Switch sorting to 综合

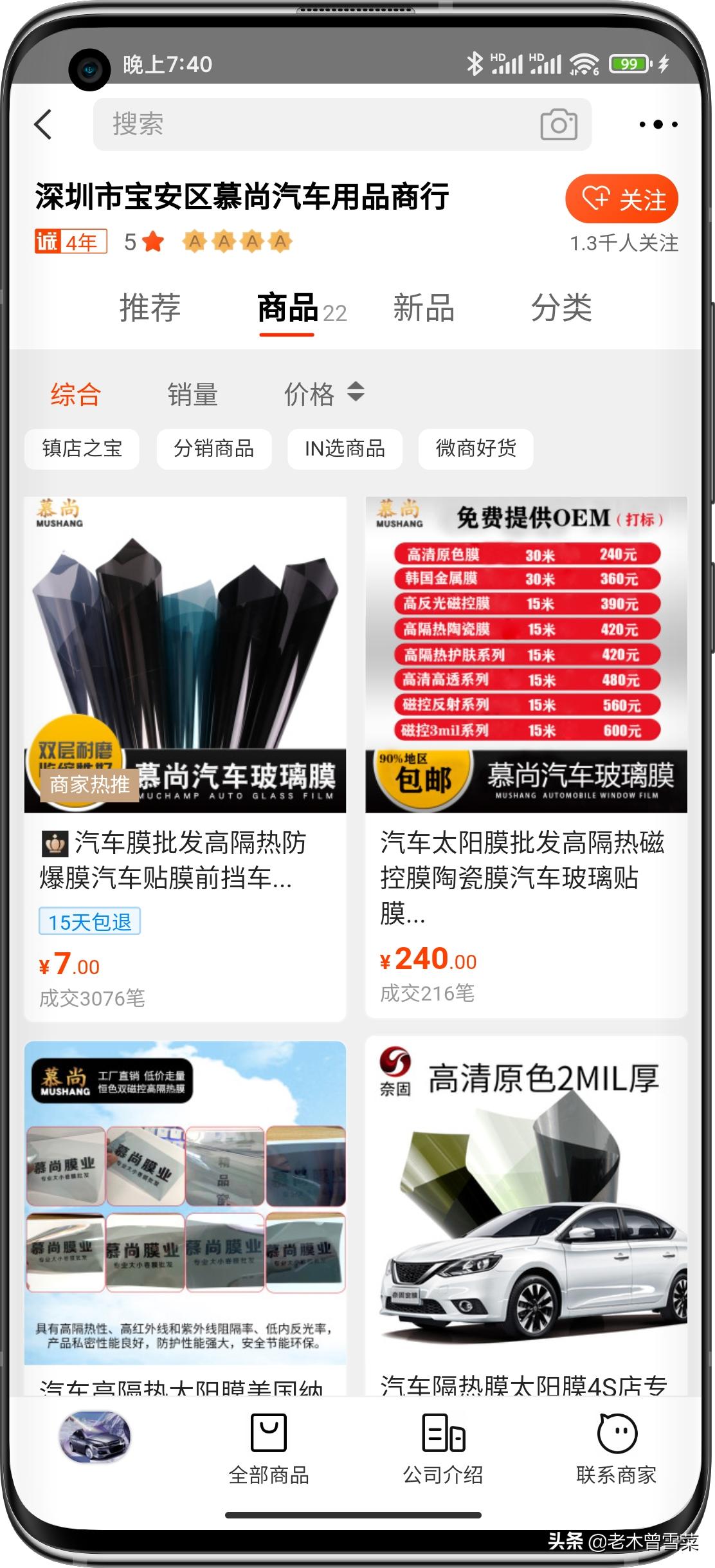click(76, 393)
